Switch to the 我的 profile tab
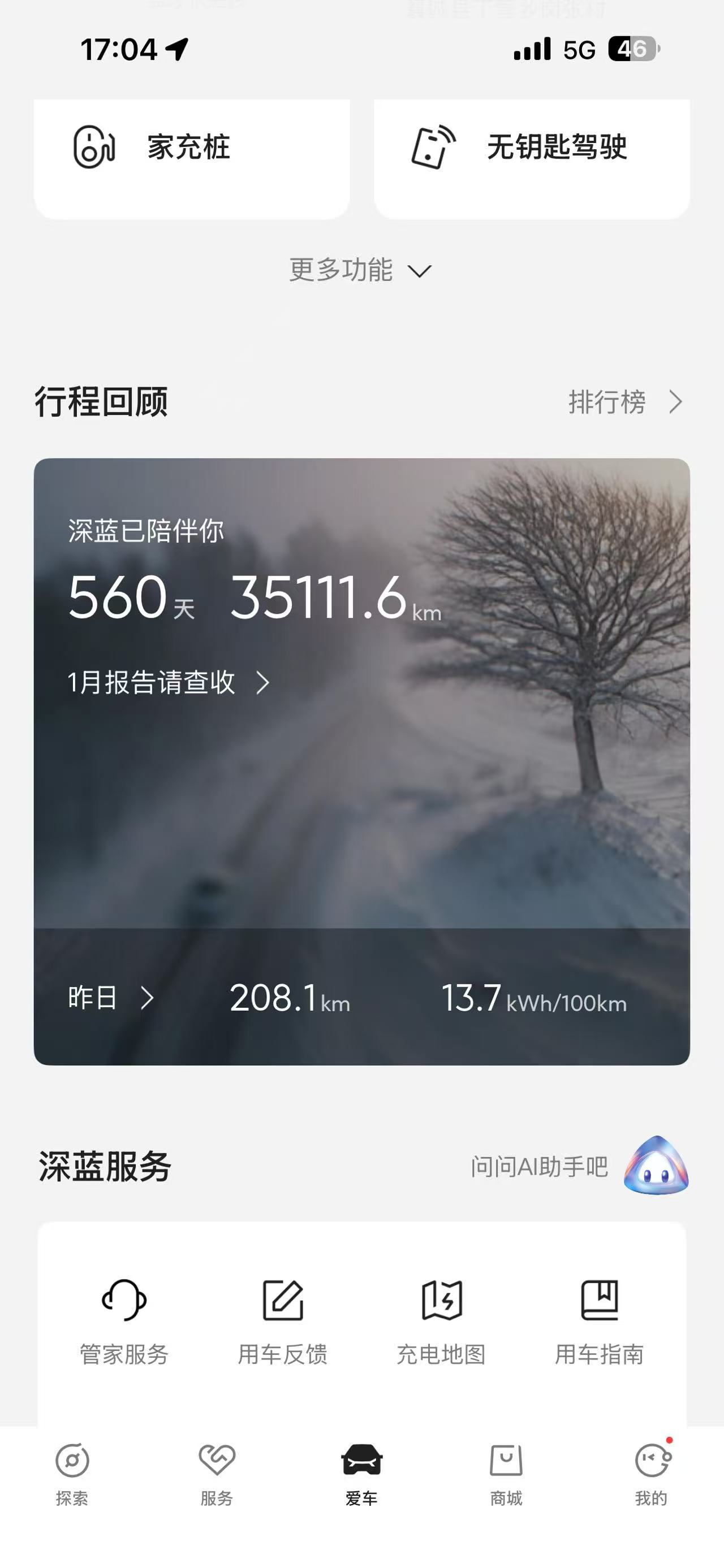The height and width of the screenshot is (1568, 724). tap(652, 1473)
